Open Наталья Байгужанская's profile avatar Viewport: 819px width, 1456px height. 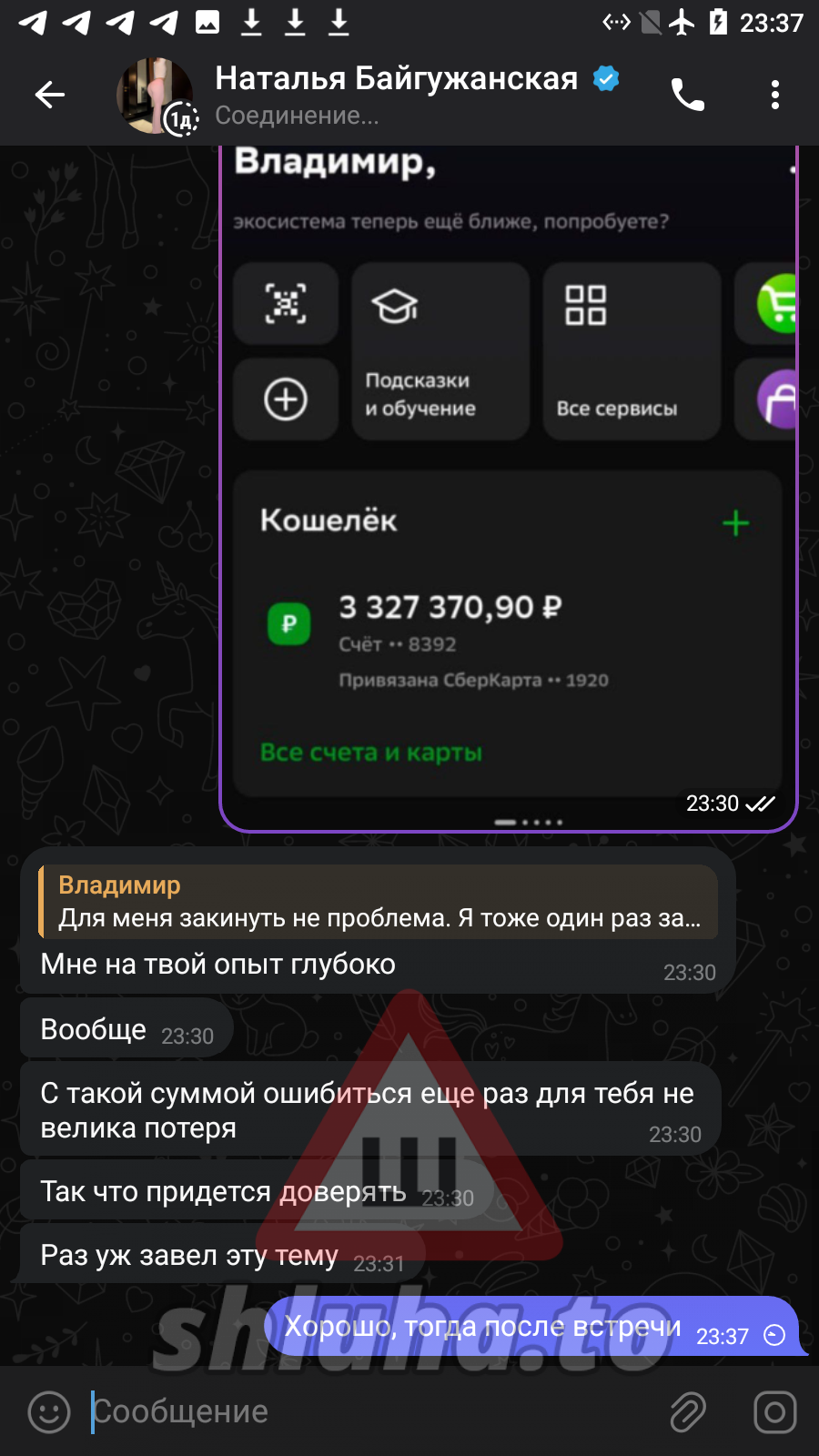coord(156,96)
